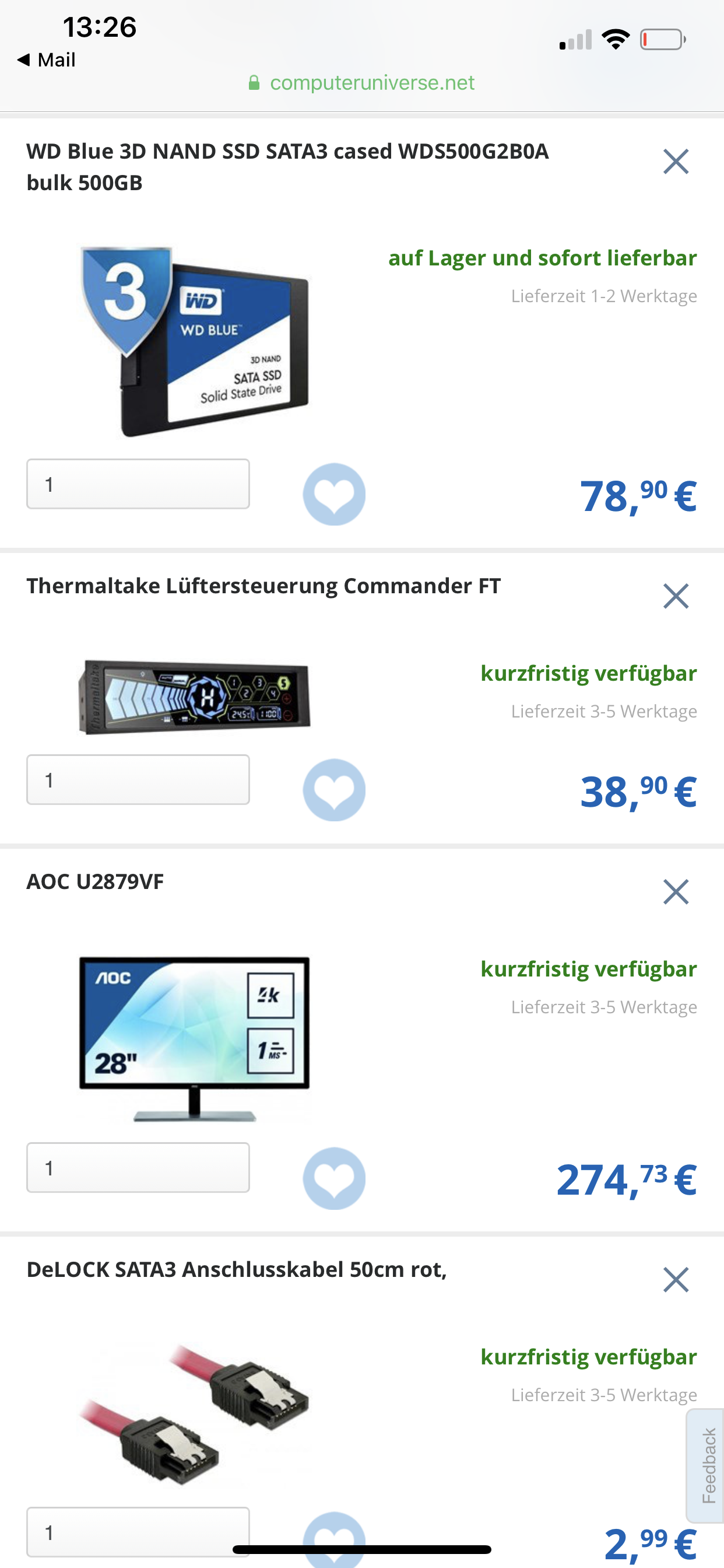Remove the DeLOCK SATA3 cable item
This screenshot has height=1568, width=724.
[x=676, y=1279]
